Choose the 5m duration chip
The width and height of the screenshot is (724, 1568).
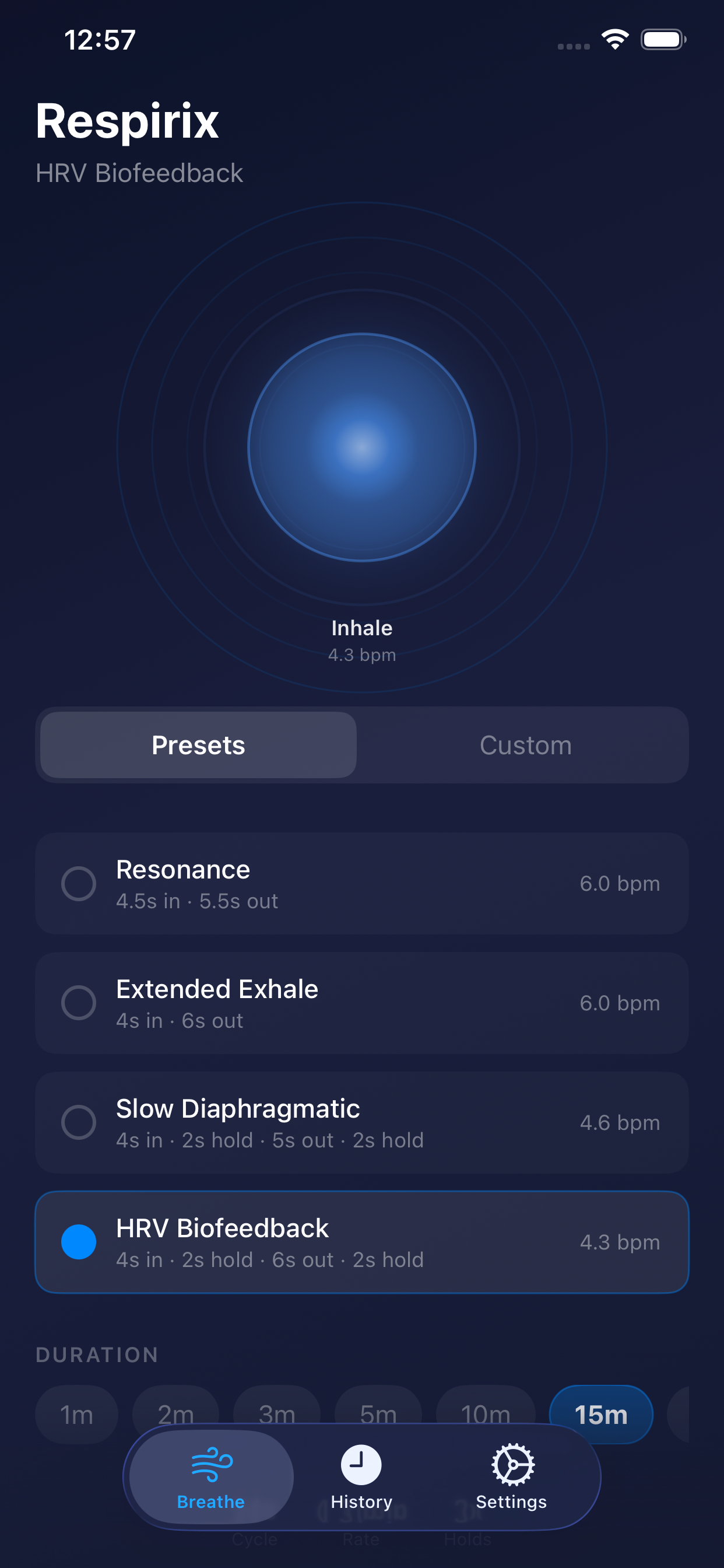point(377,1415)
